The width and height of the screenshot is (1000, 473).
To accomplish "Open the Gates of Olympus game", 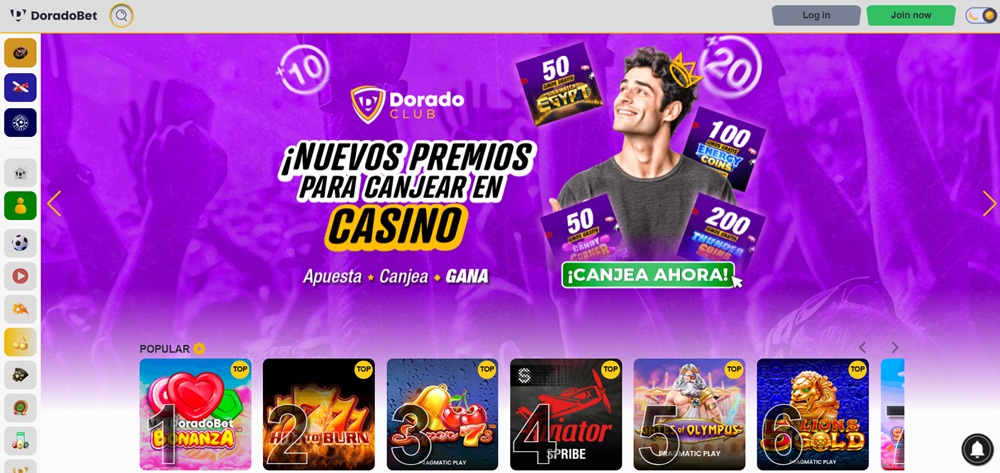I will [x=689, y=413].
